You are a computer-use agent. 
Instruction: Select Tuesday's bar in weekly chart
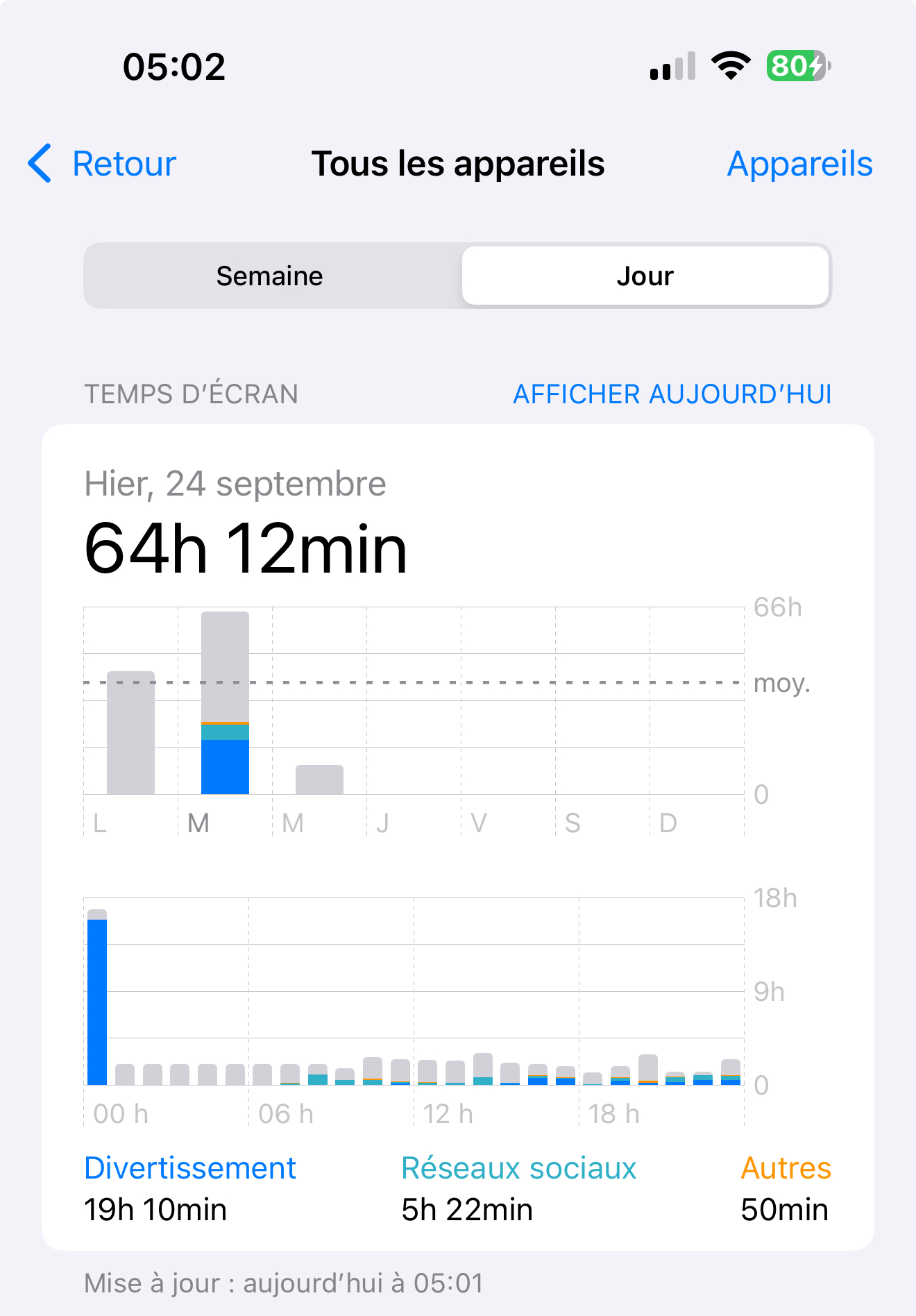coord(225,702)
